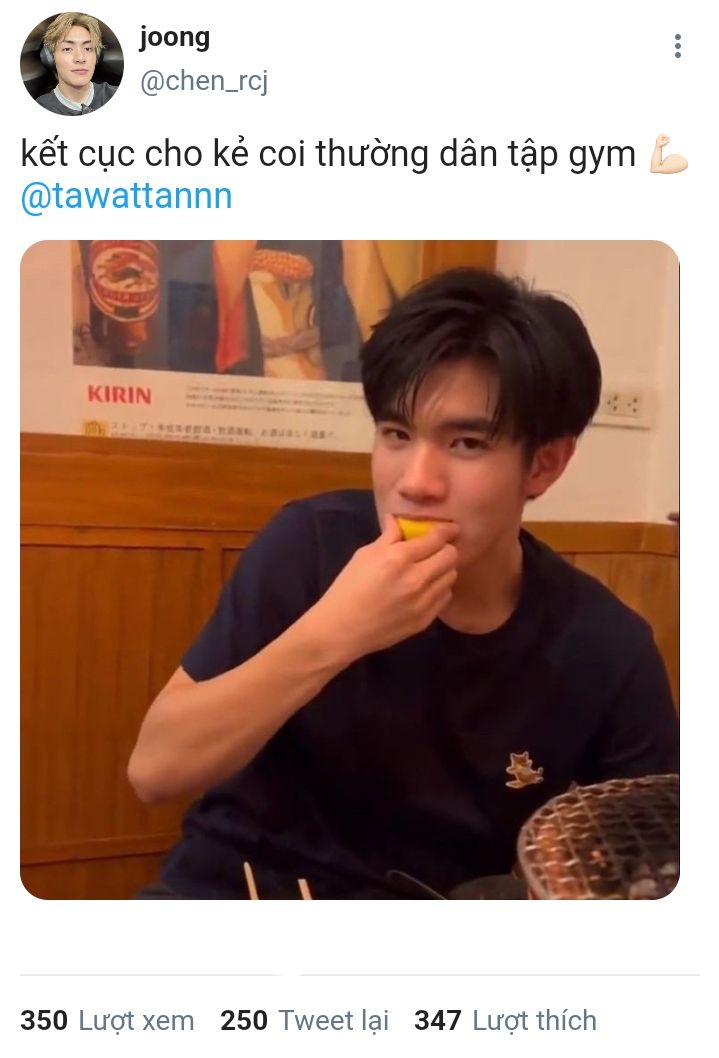Image resolution: width=719 pixels, height=1058 pixels.
Task: View the attached photo full screen
Action: [349, 569]
